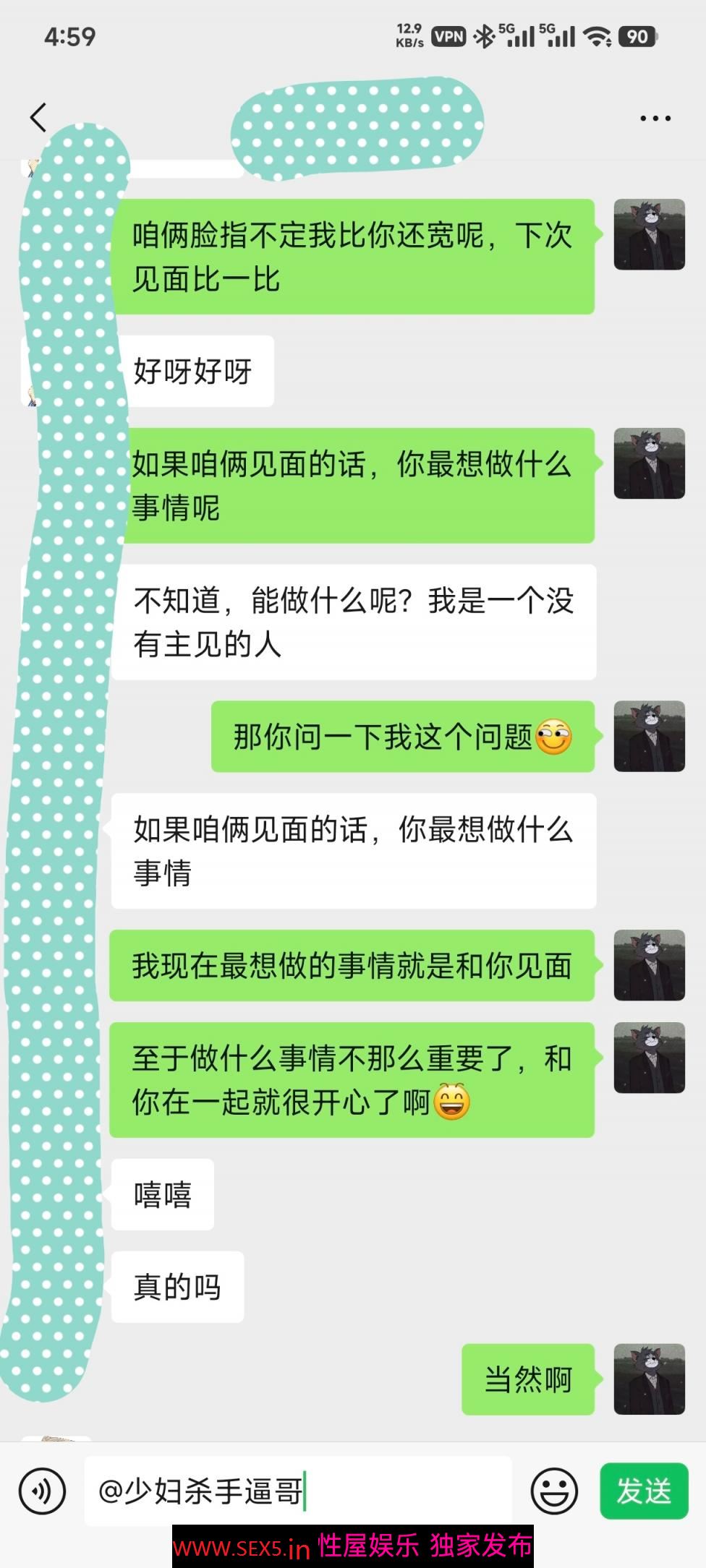Screen dimensions: 706x1568
Task: Switch to voice message input
Action: [x=43, y=1491]
